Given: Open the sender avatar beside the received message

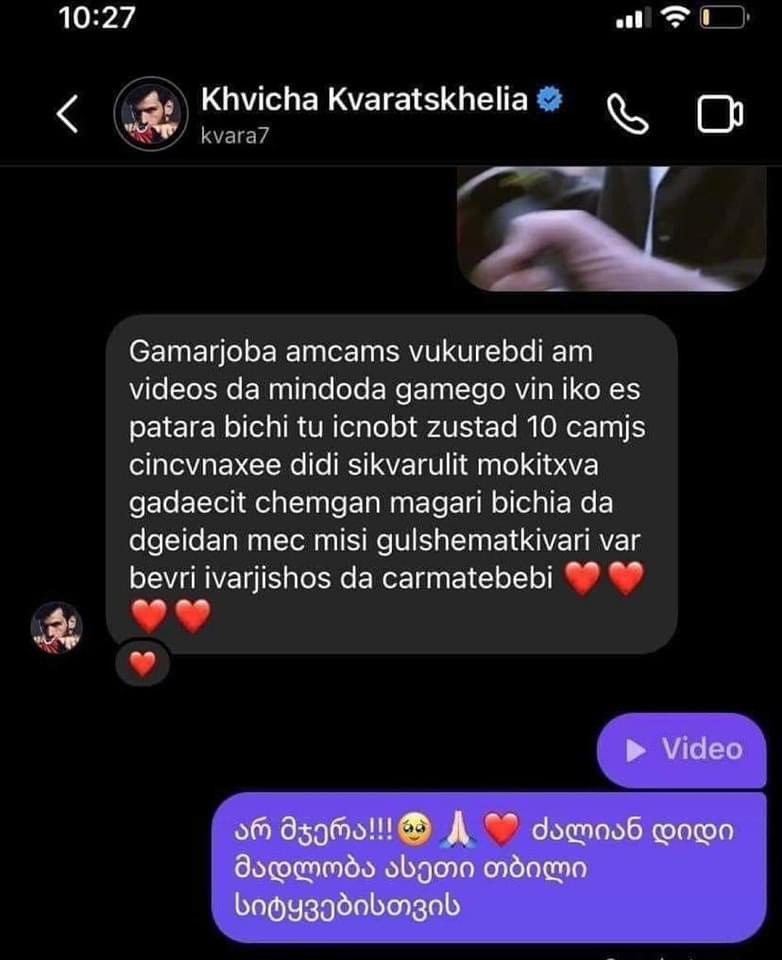Looking at the screenshot, I should (56, 628).
